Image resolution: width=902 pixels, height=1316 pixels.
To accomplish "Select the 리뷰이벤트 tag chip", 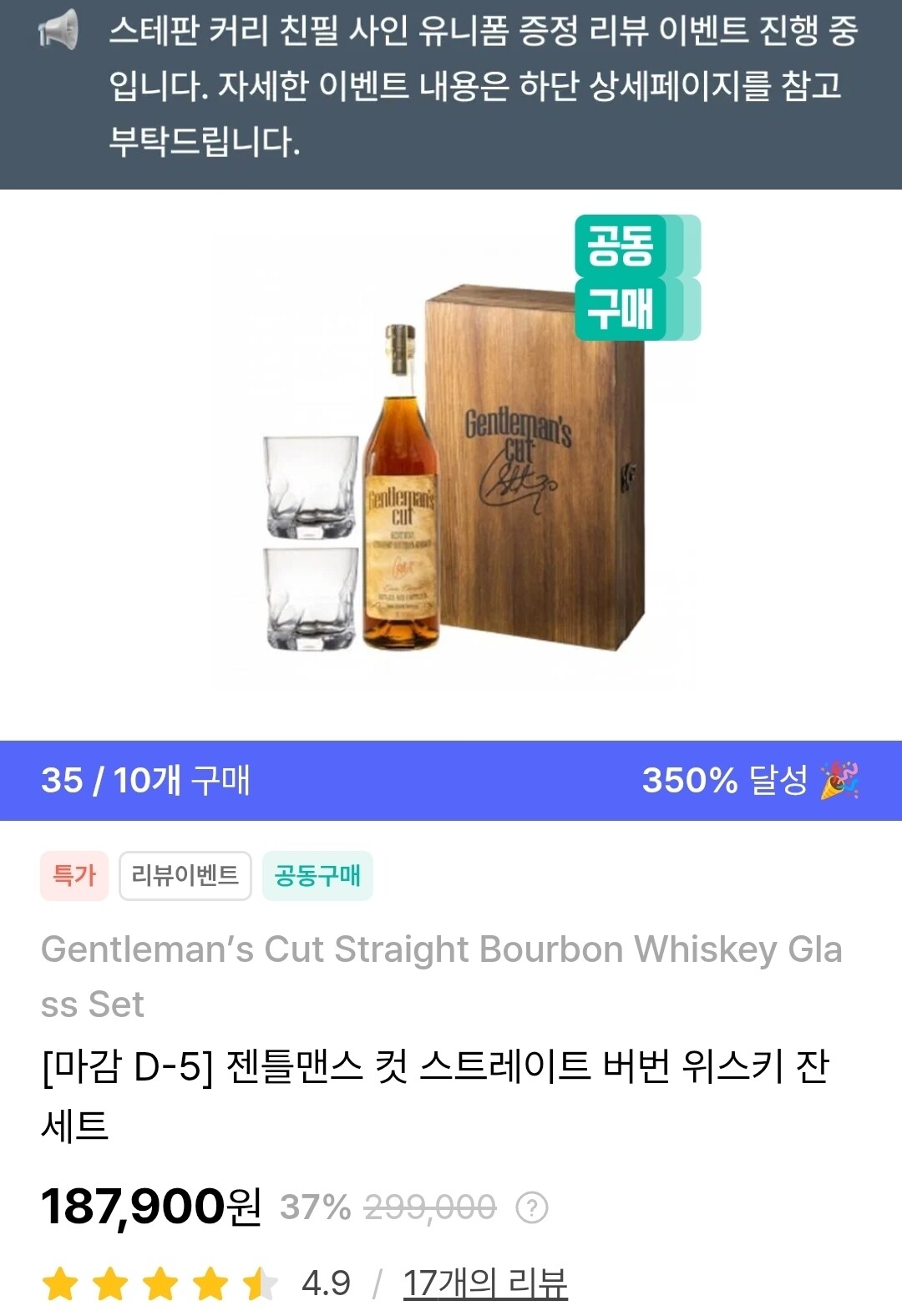I will (x=185, y=875).
